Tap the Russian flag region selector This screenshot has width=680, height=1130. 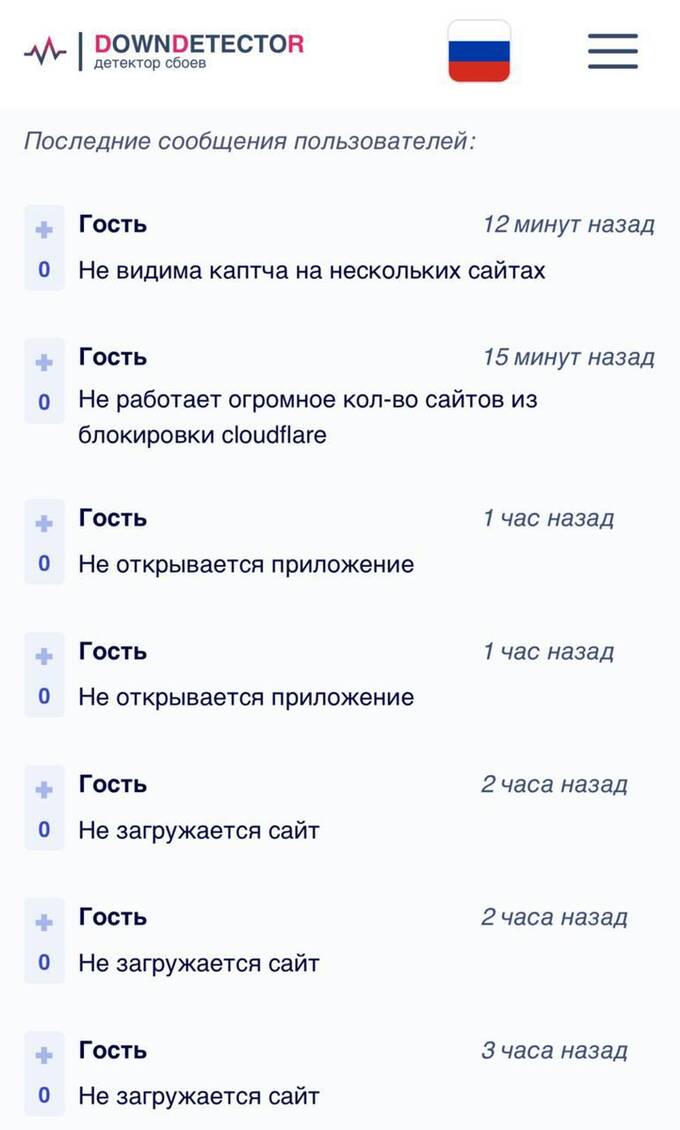click(479, 51)
